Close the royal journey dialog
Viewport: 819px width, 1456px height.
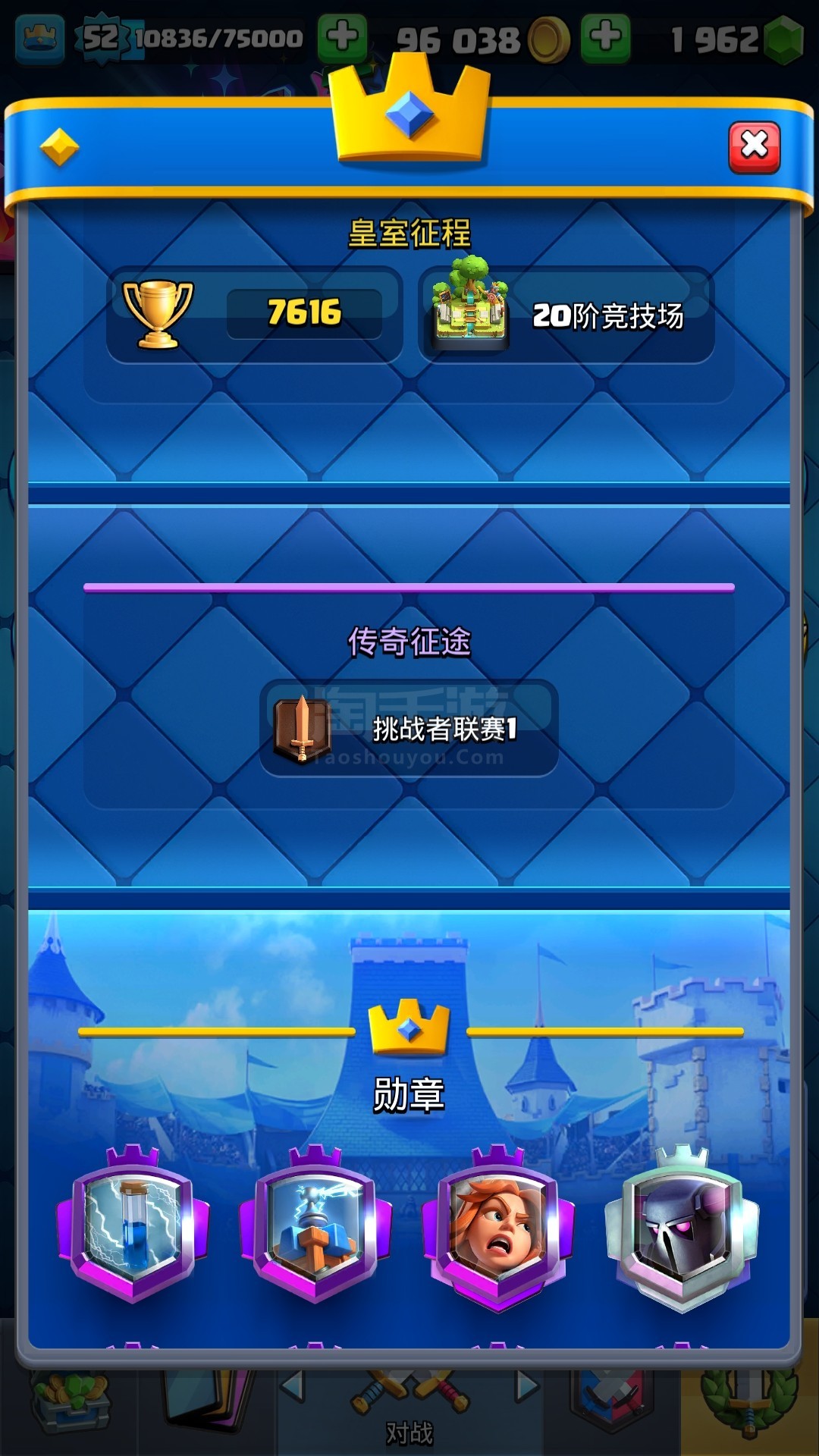pos(754,146)
